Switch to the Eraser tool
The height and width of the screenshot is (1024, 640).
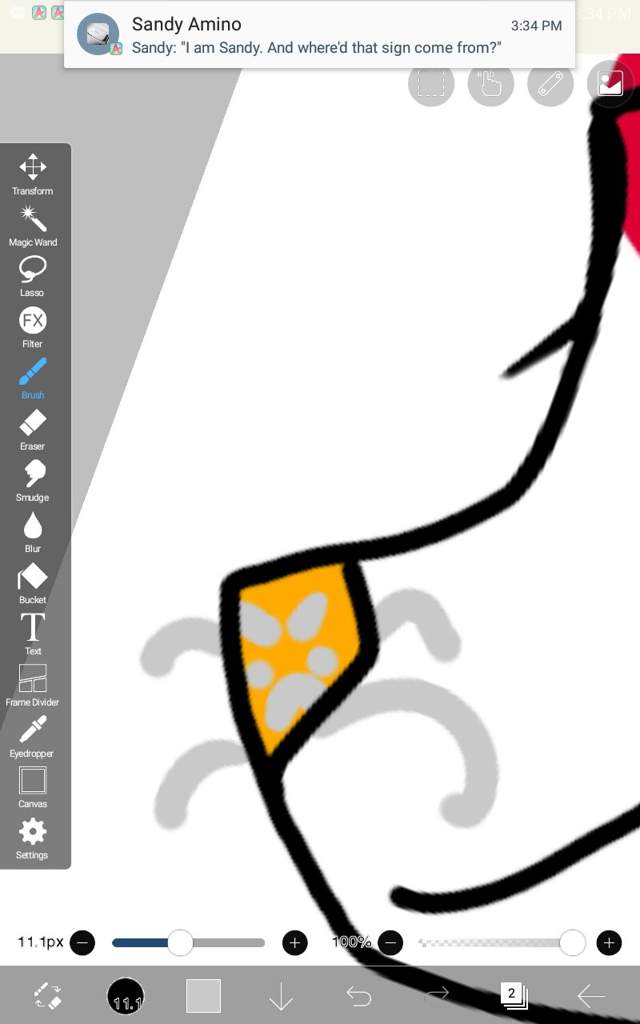(33, 428)
